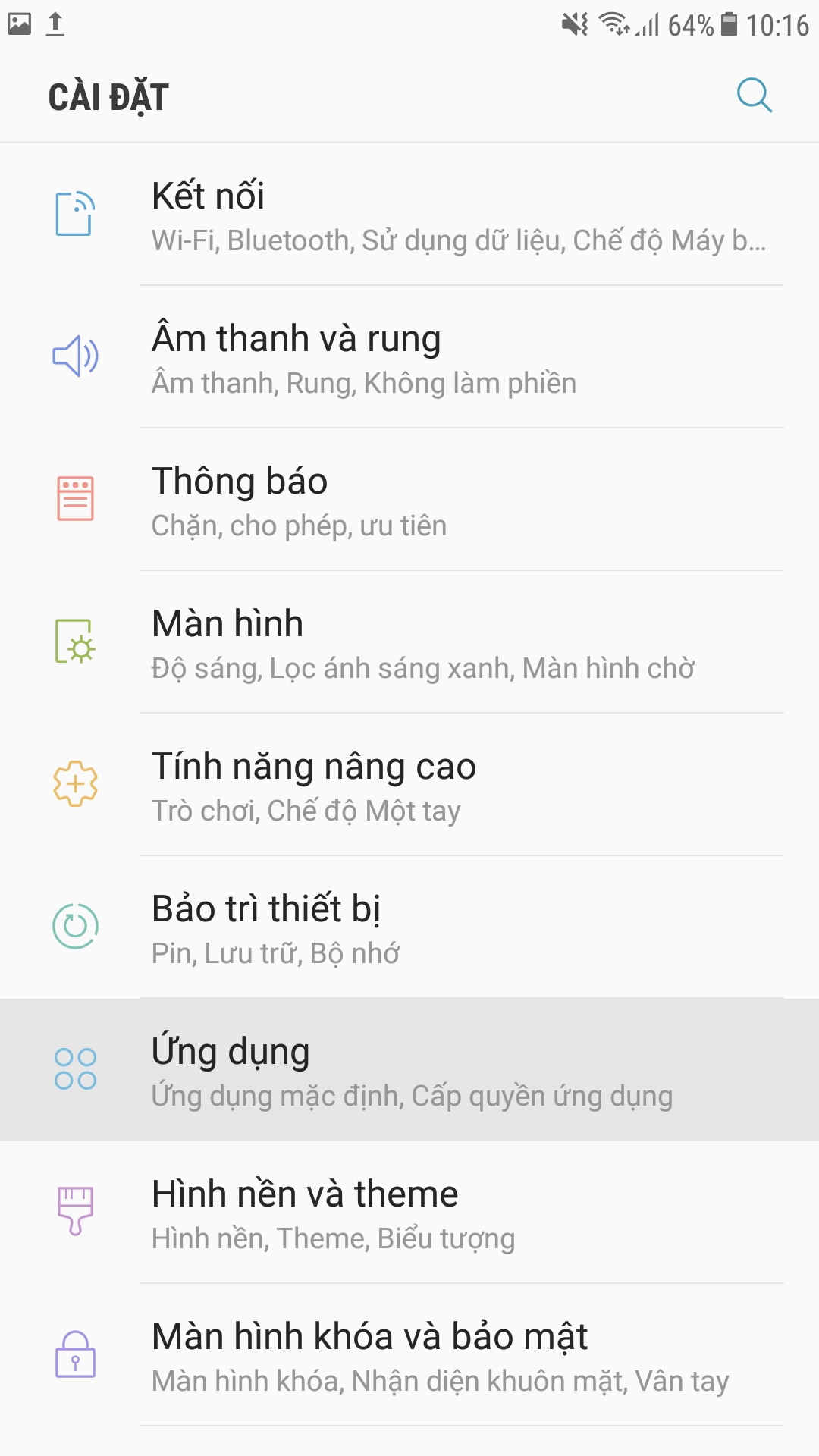Open Kết nối settings
This screenshot has width=819, height=1456.
pyautogui.click(x=409, y=215)
